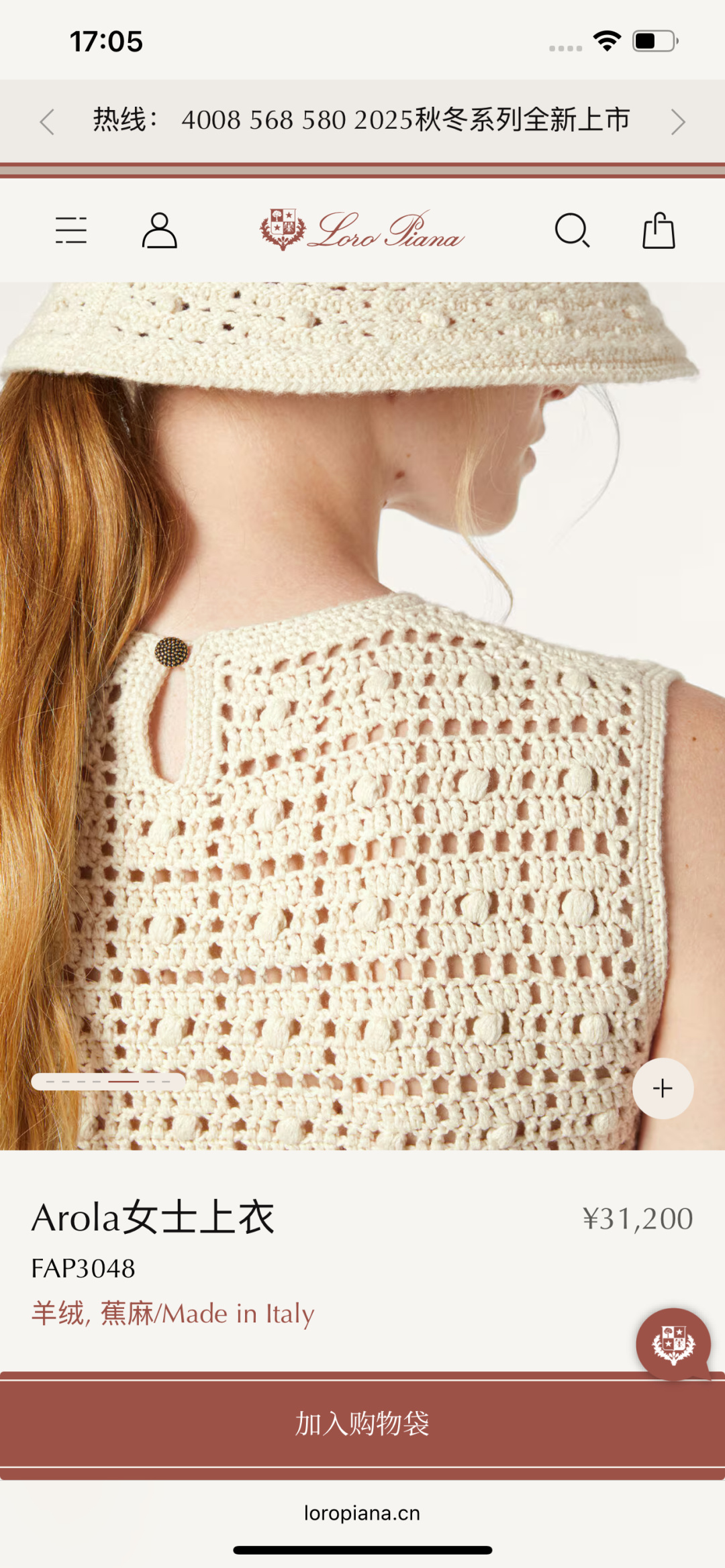Tap the Loro Piana logo to go home
725x1568 pixels.
coord(362,230)
